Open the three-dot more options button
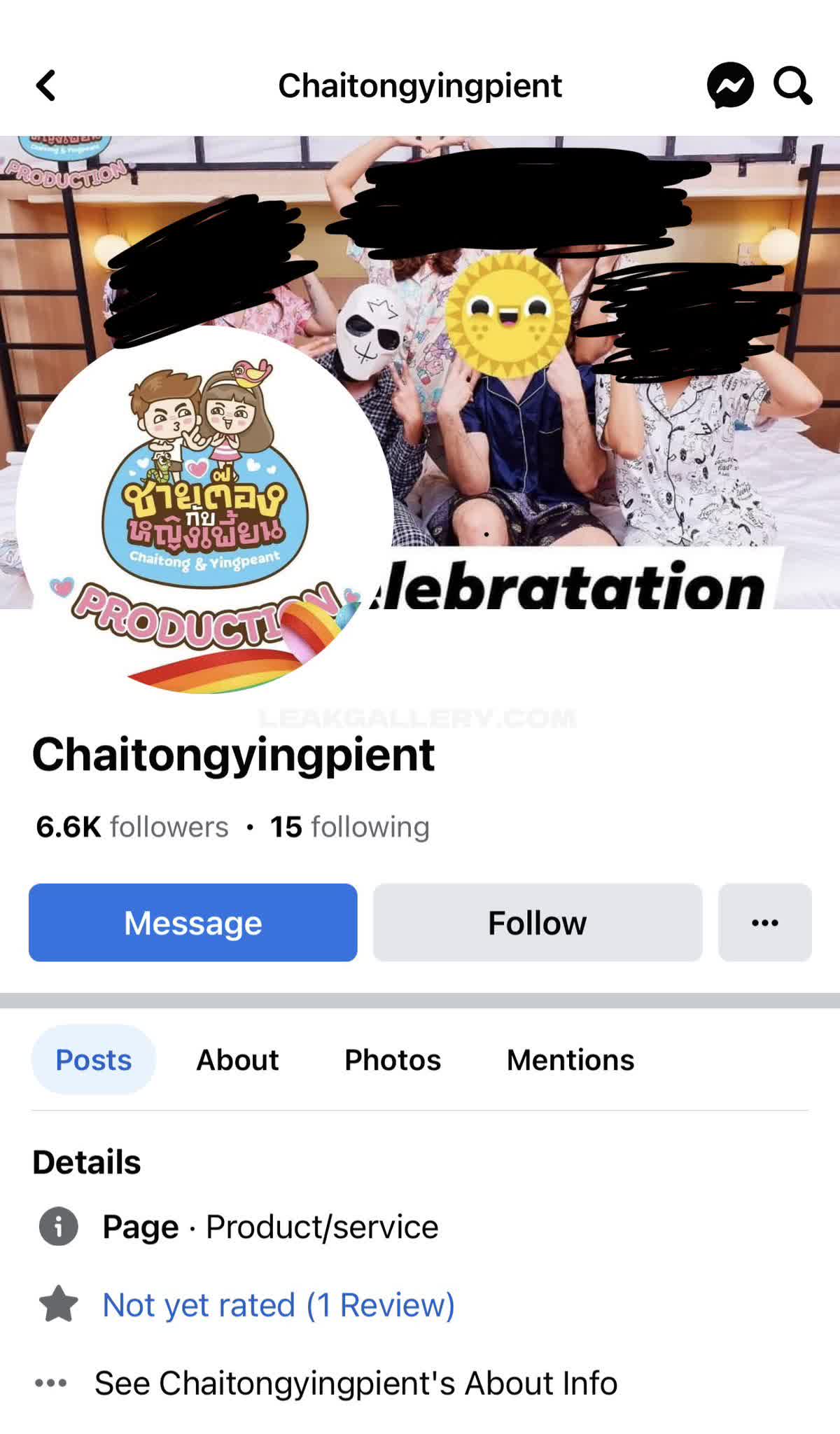Screen dimensions: 840x1434 (x=765, y=922)
